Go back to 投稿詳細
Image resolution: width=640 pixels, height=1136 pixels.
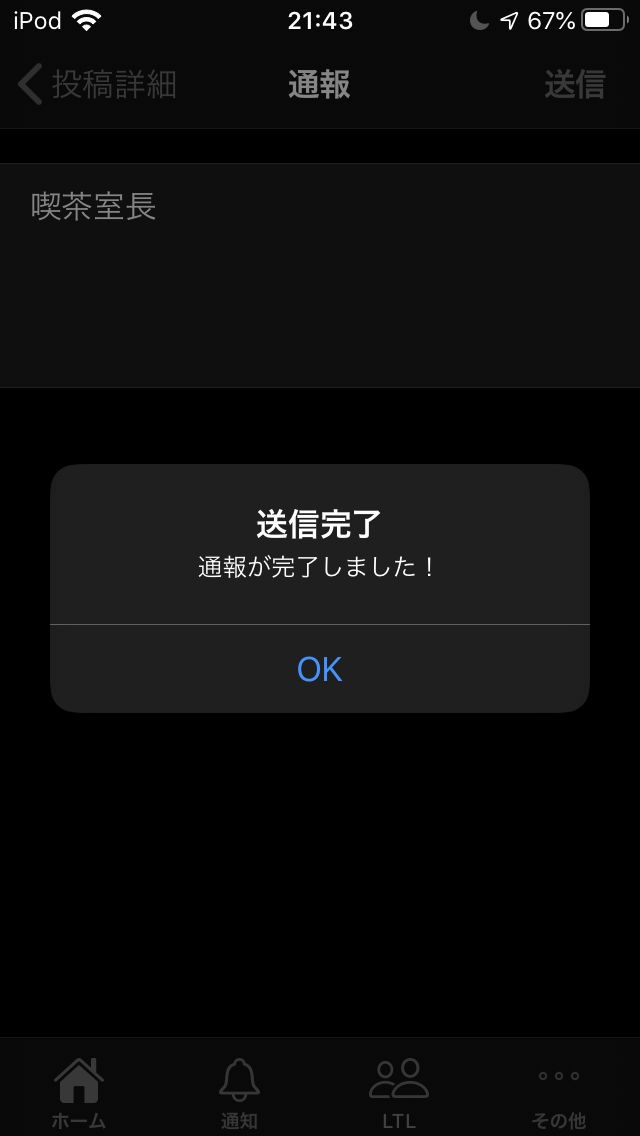tap(97, 85)
